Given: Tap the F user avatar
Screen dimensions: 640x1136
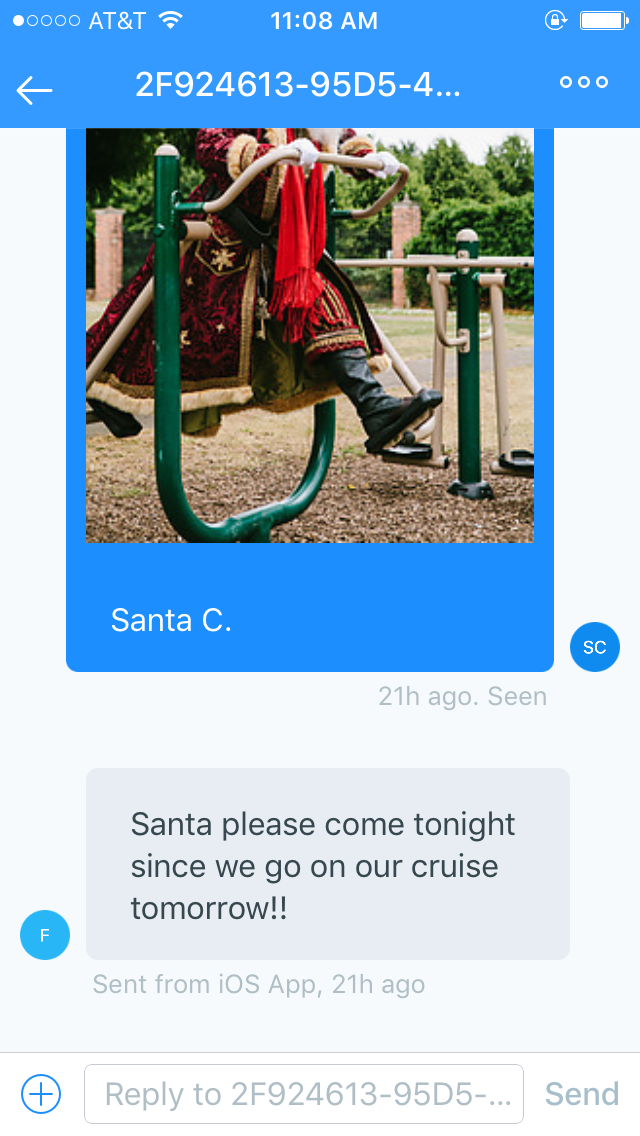Looking at the screenshot, I should [x=45, y=935].
